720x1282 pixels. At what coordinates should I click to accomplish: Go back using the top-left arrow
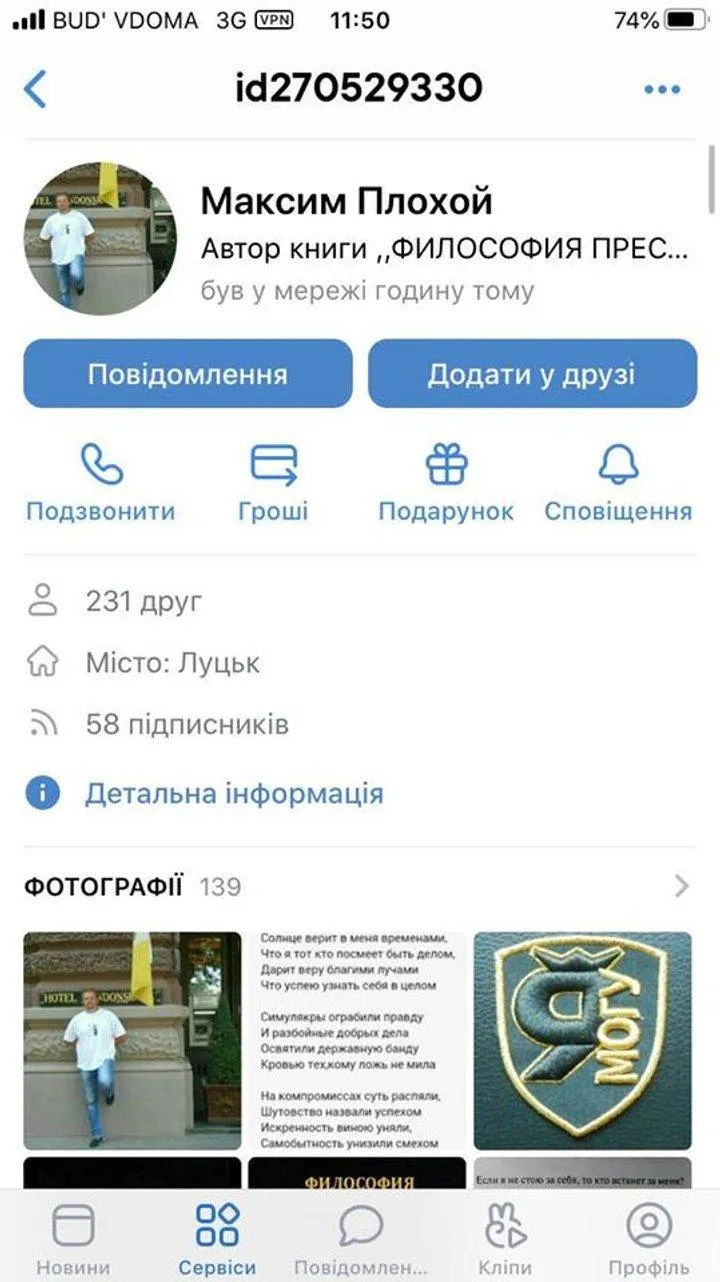(35, 89)
